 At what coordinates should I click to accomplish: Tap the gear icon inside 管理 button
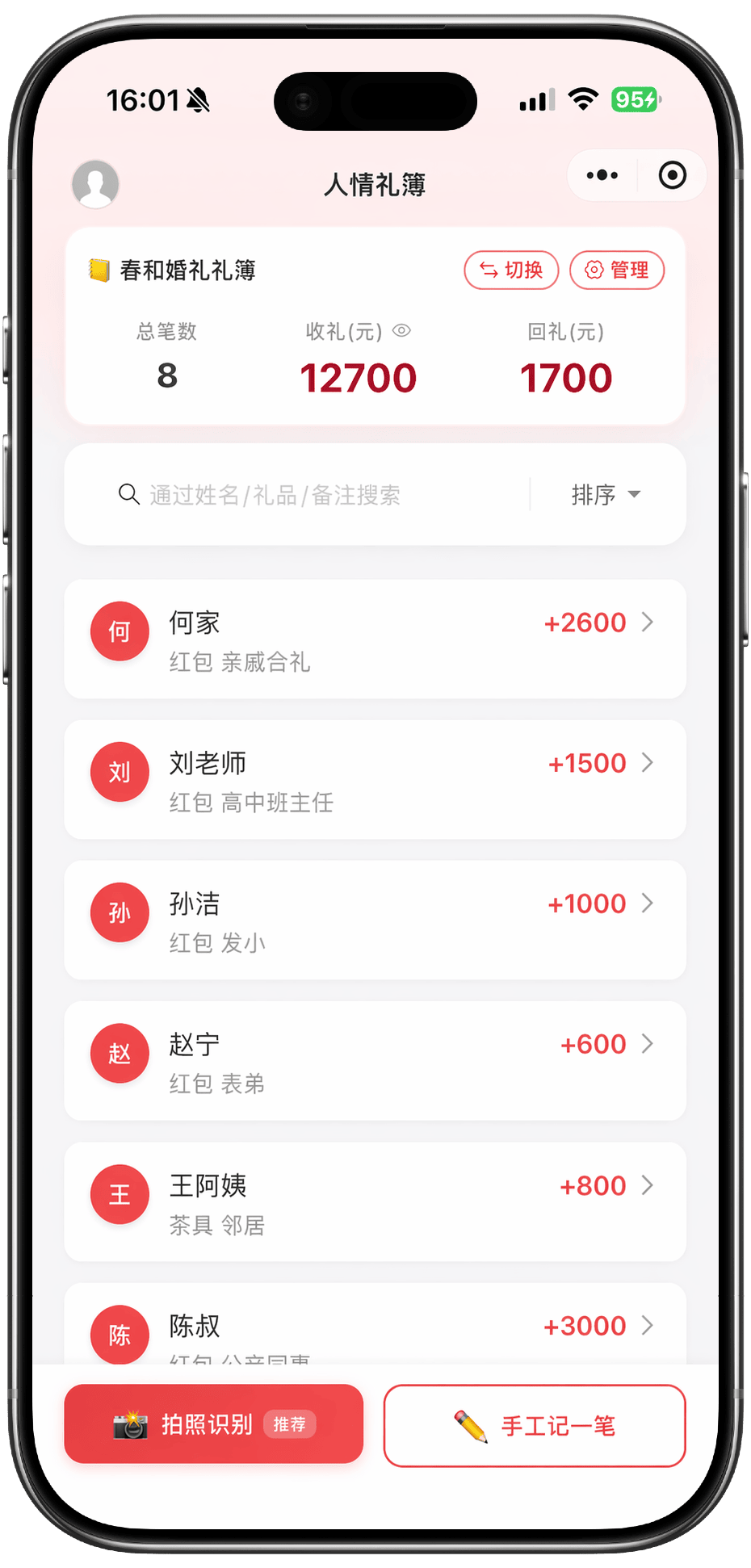594,270
